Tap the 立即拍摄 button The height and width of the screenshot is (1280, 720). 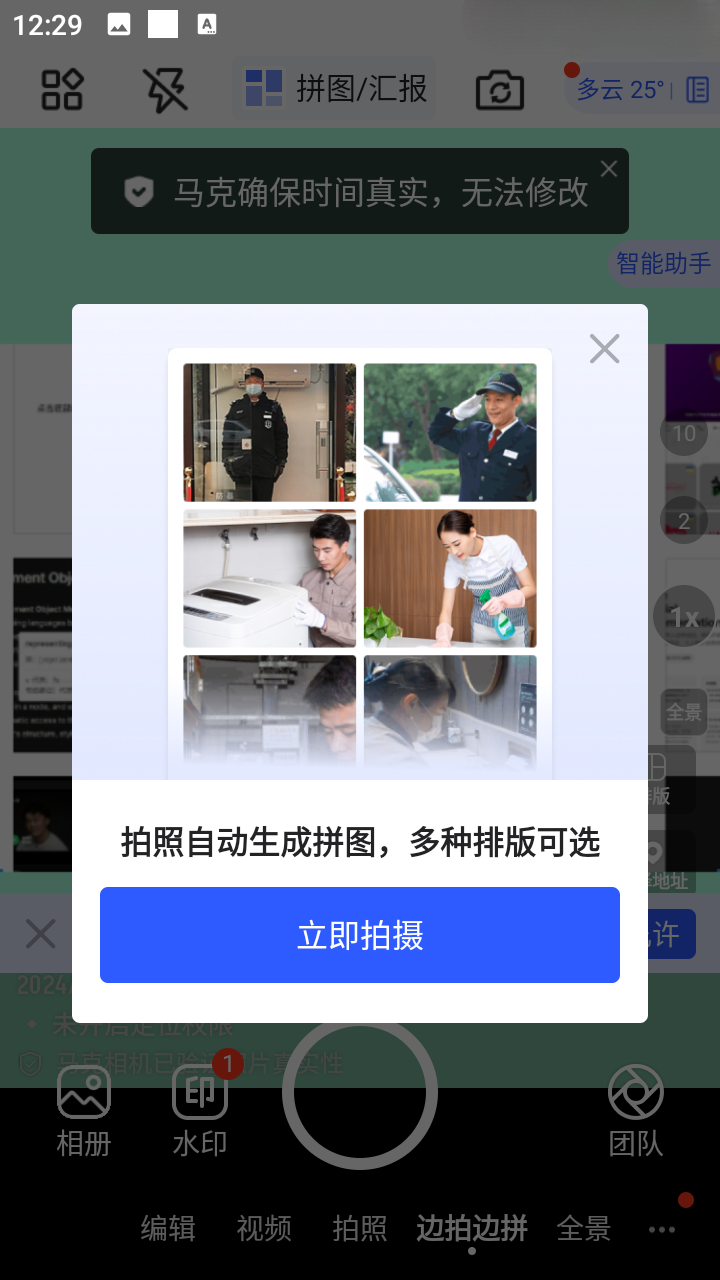[x=360, y=935]
